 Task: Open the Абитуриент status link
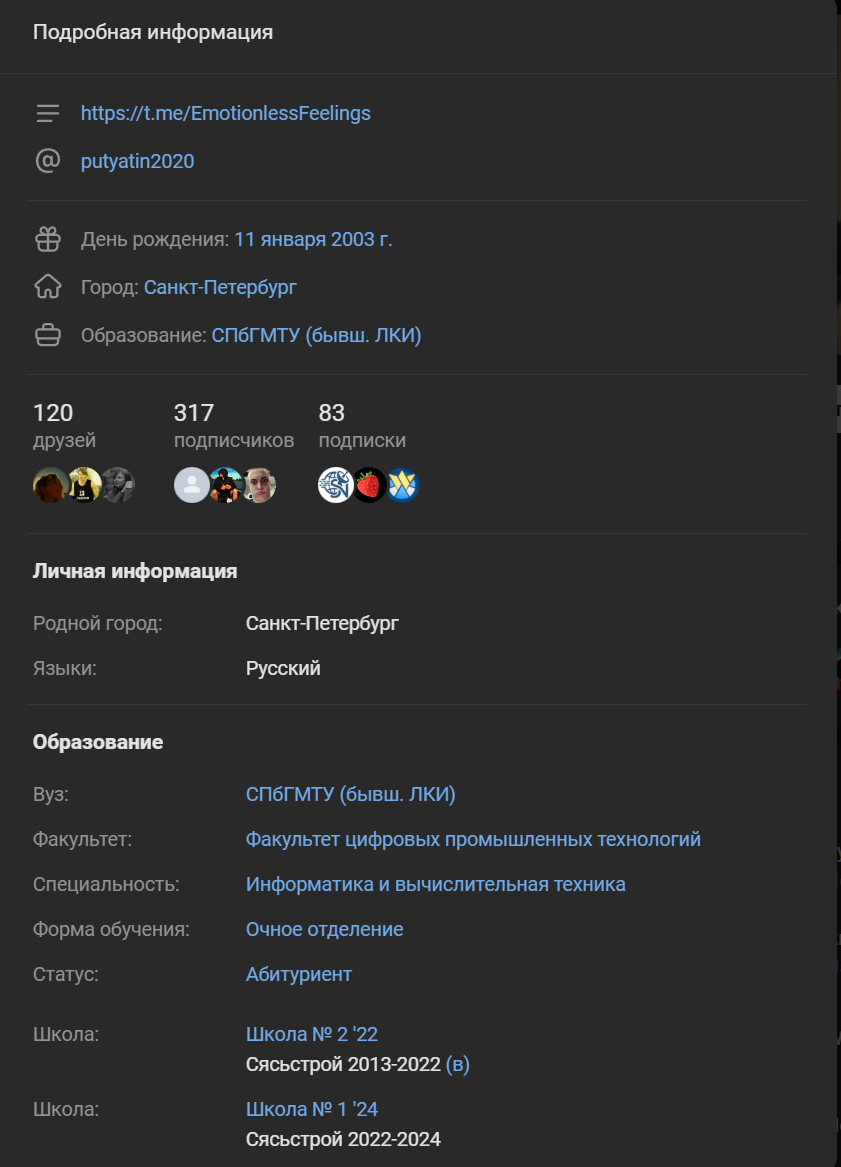[x=298, y=974]
